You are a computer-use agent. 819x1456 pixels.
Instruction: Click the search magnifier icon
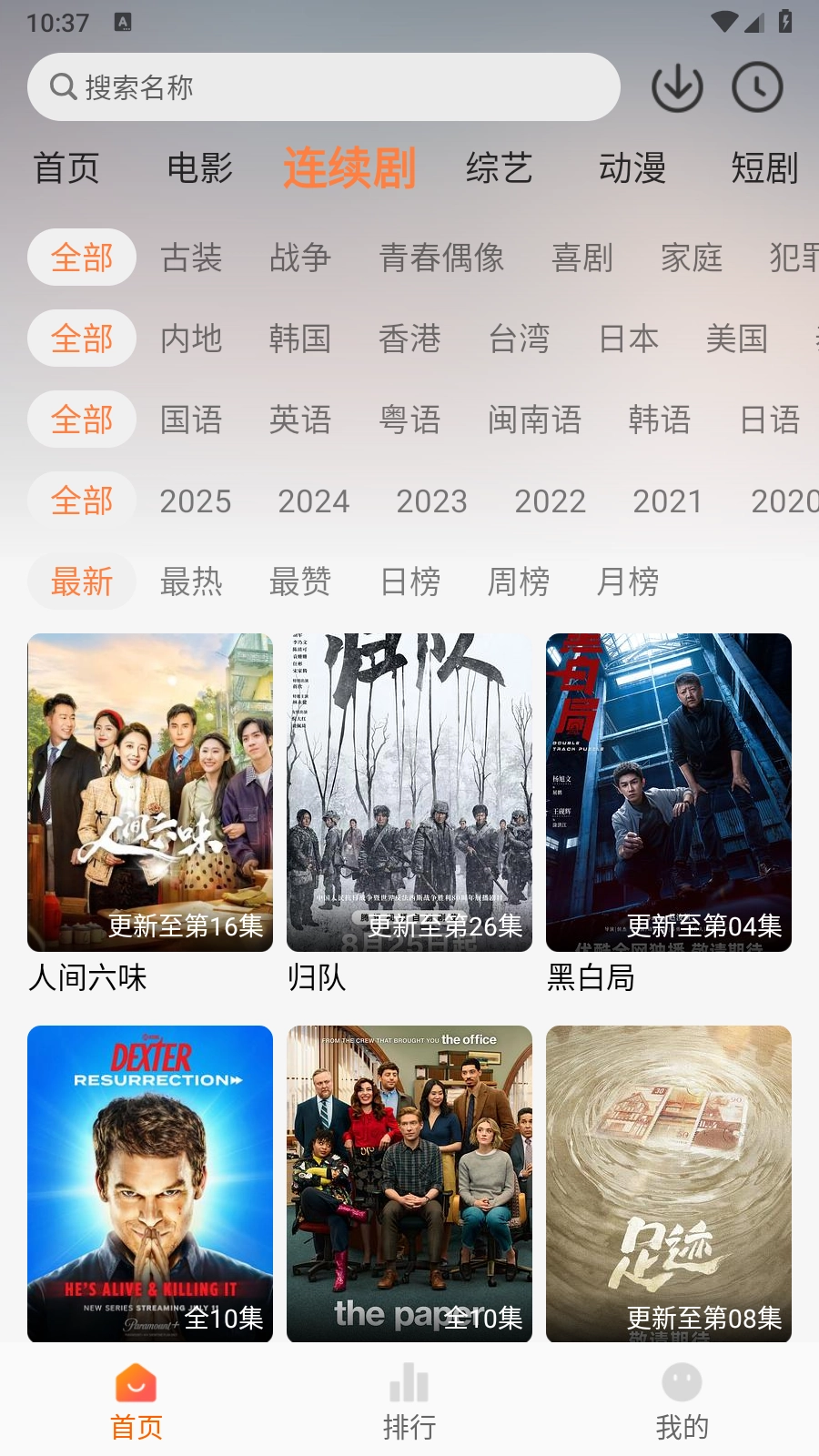click(x=61, y=86)
